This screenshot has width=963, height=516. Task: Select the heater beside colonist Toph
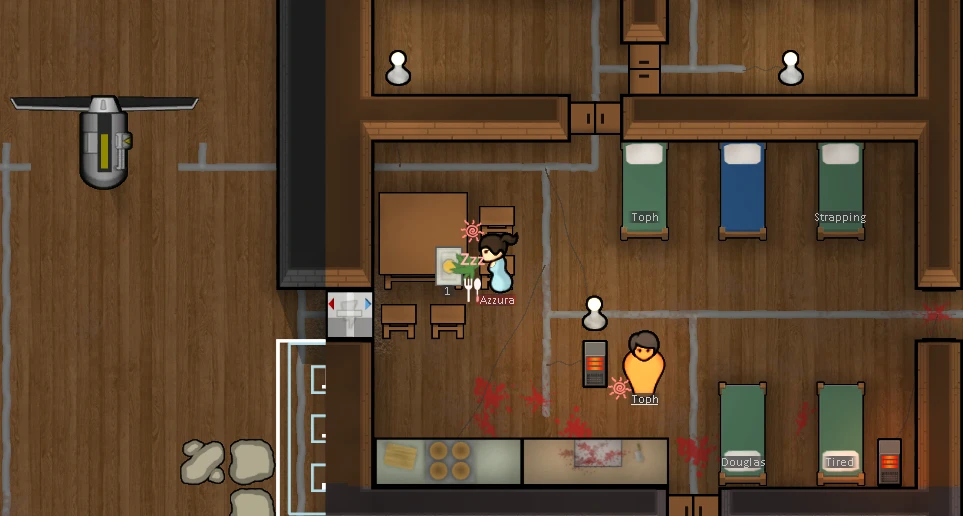595,364
